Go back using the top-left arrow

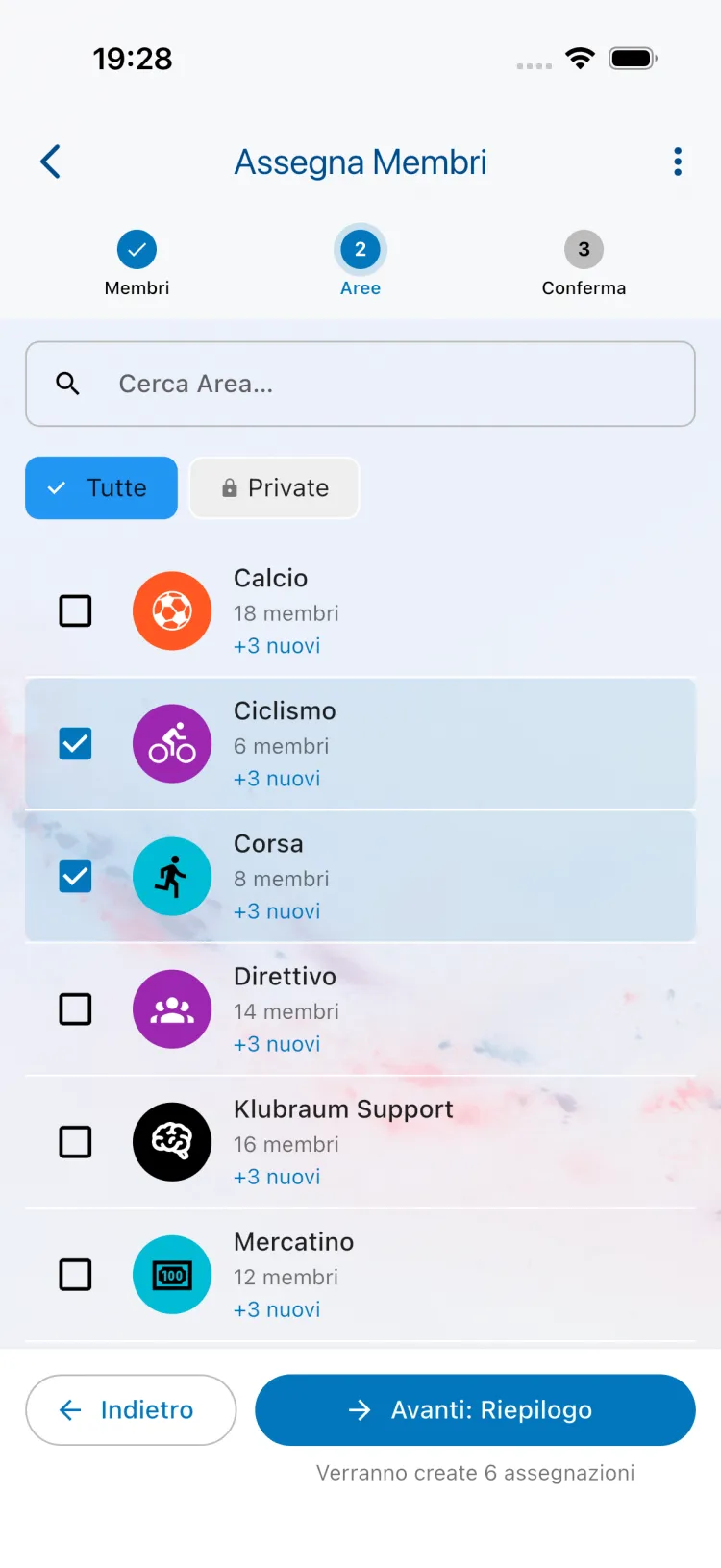point(51,162)
